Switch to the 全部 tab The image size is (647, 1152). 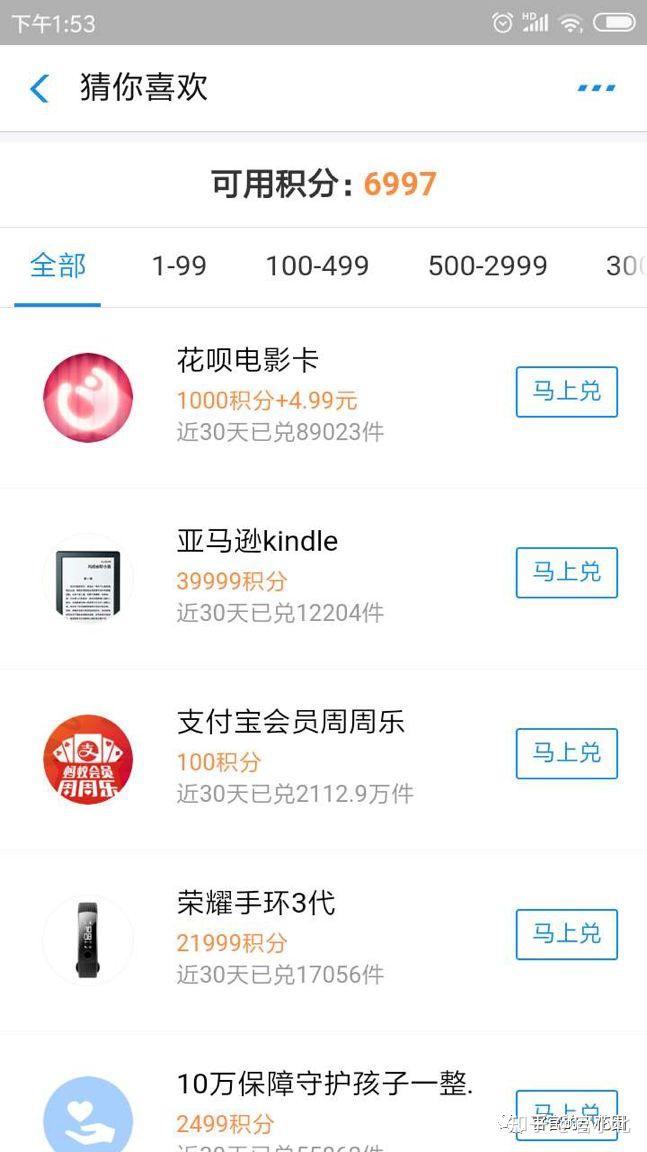[x=58, y=266]
